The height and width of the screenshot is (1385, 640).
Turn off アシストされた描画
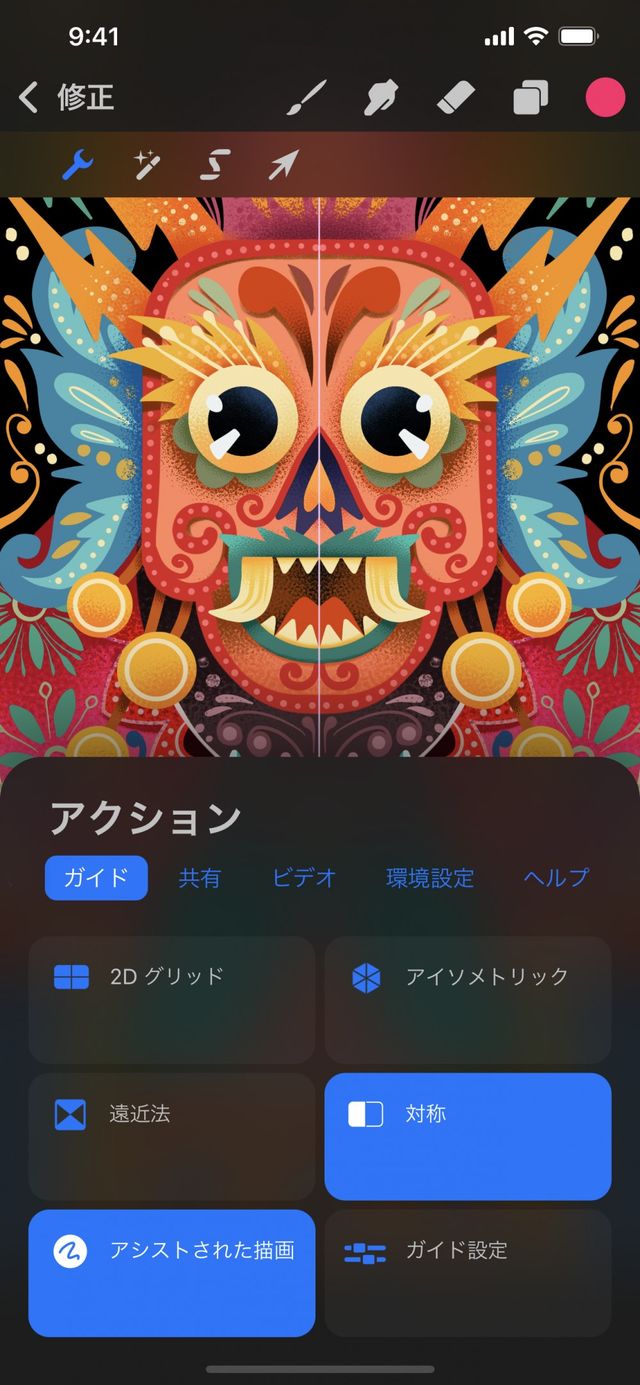pyautogui.click(x=171, y=1272)
